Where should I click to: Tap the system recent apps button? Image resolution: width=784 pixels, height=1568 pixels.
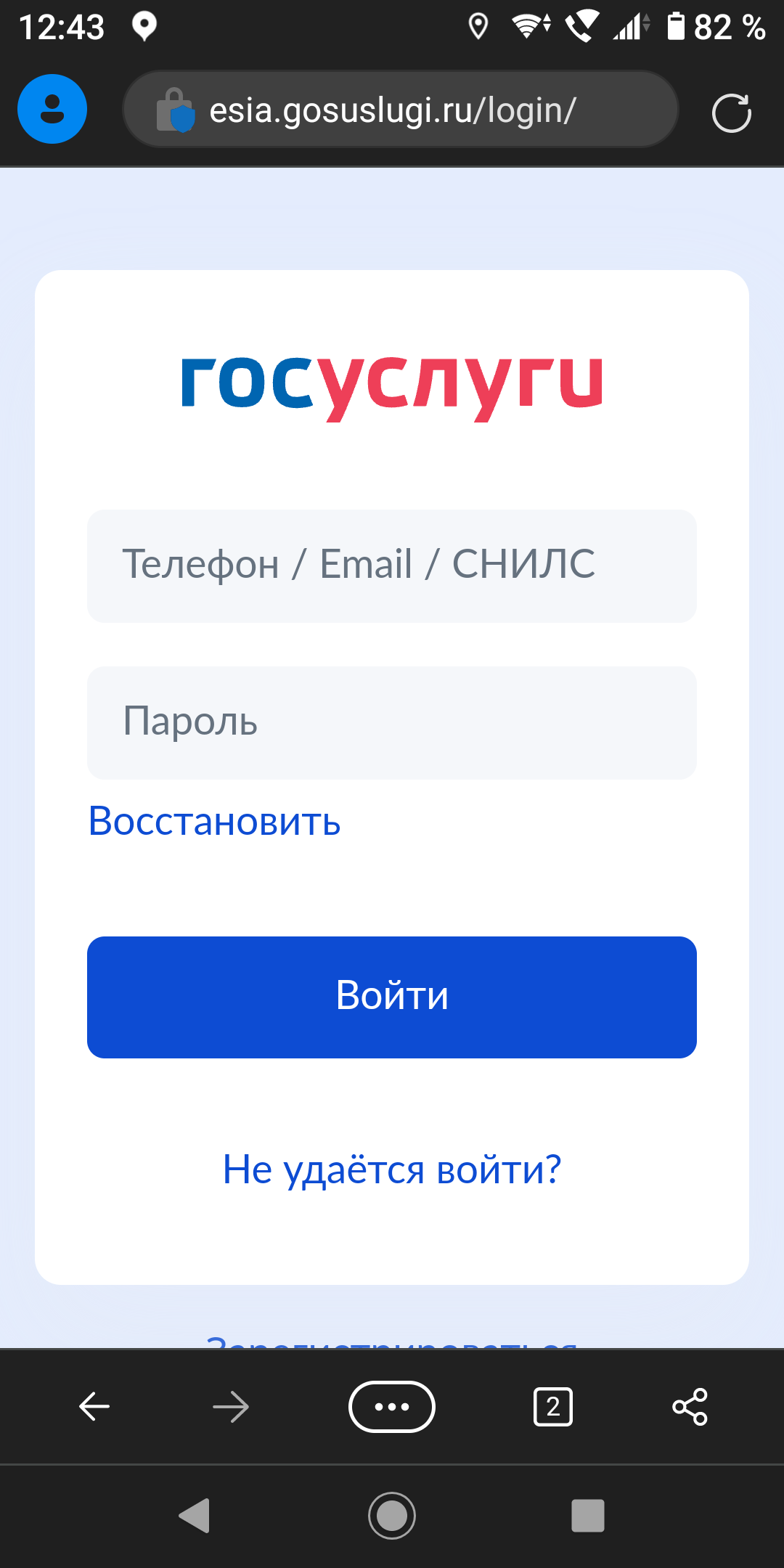588,1516
